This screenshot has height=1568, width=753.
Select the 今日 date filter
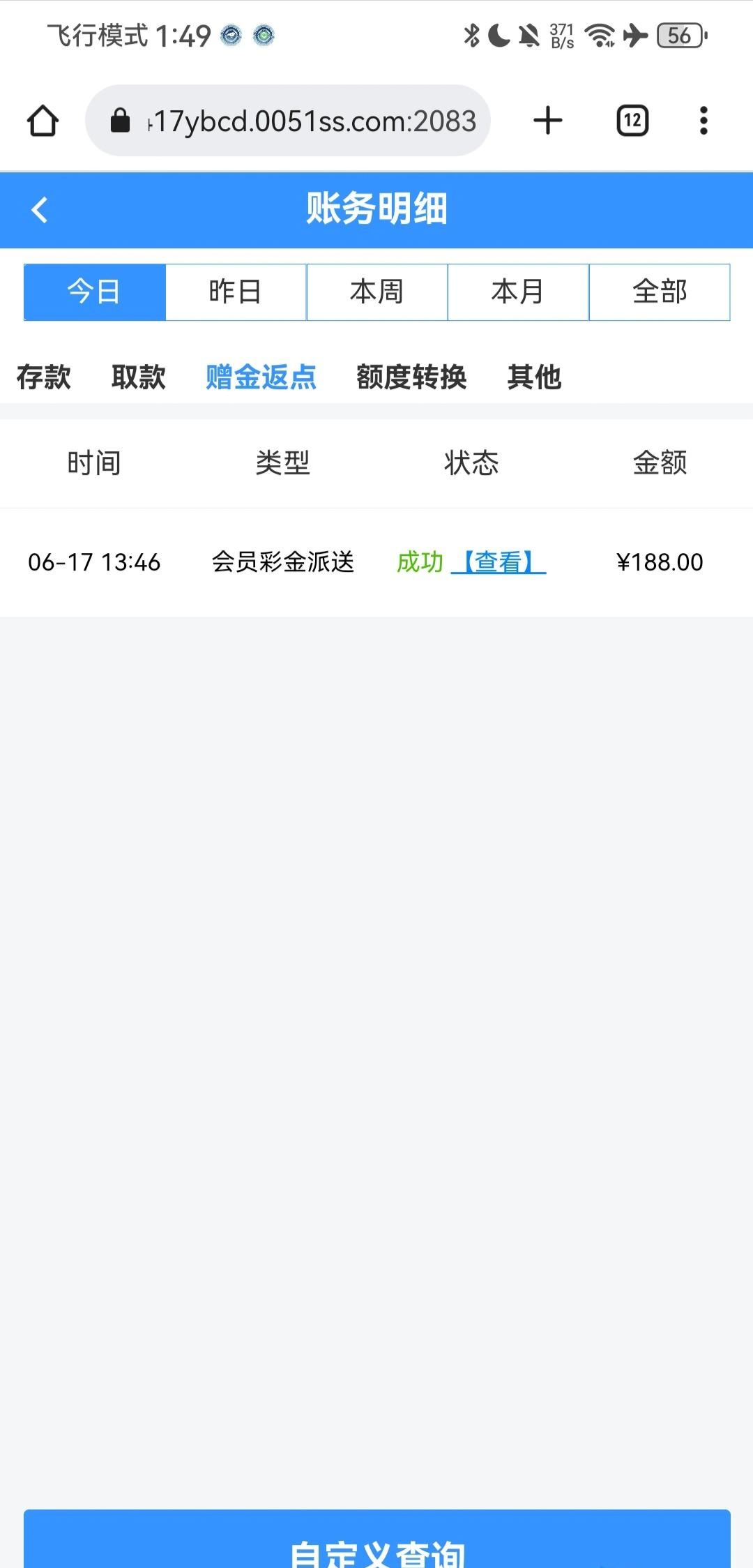pos(95,292)
